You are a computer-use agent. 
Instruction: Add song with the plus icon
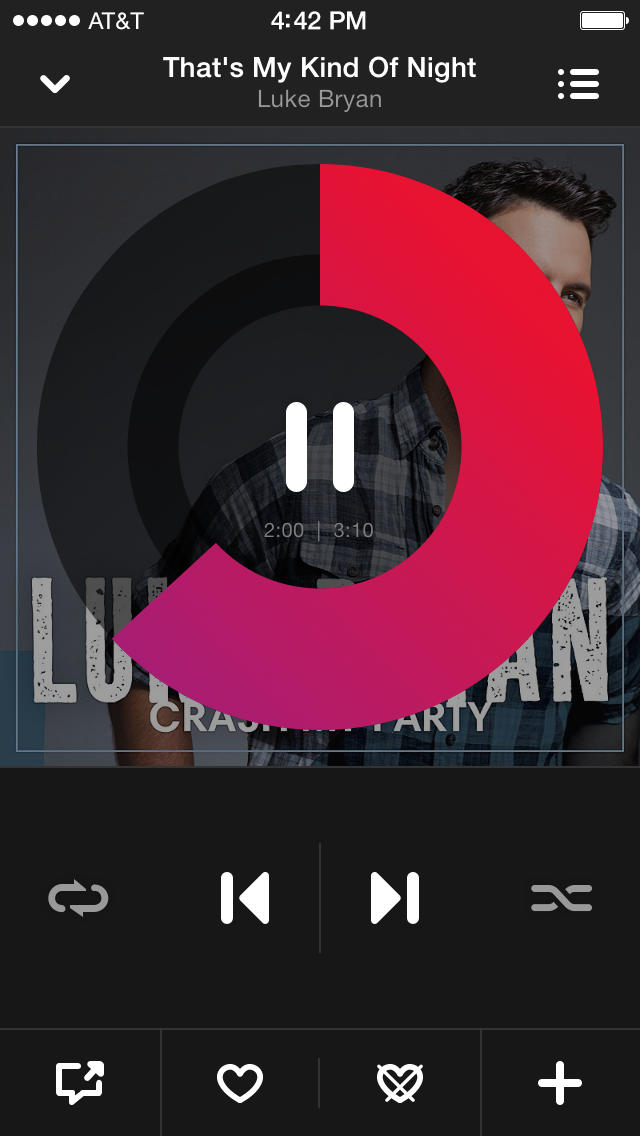pos(560,1083)
